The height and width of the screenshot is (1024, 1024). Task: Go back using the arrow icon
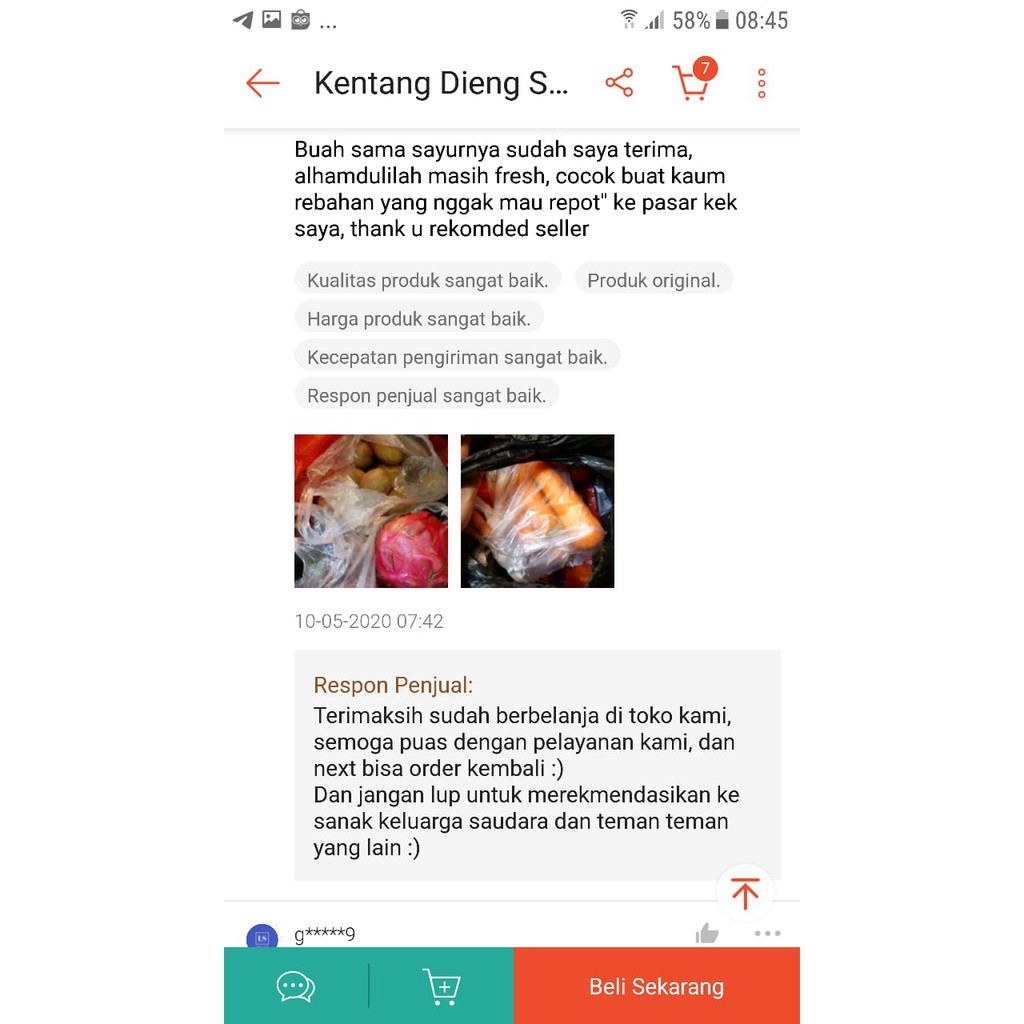(263, 83)
